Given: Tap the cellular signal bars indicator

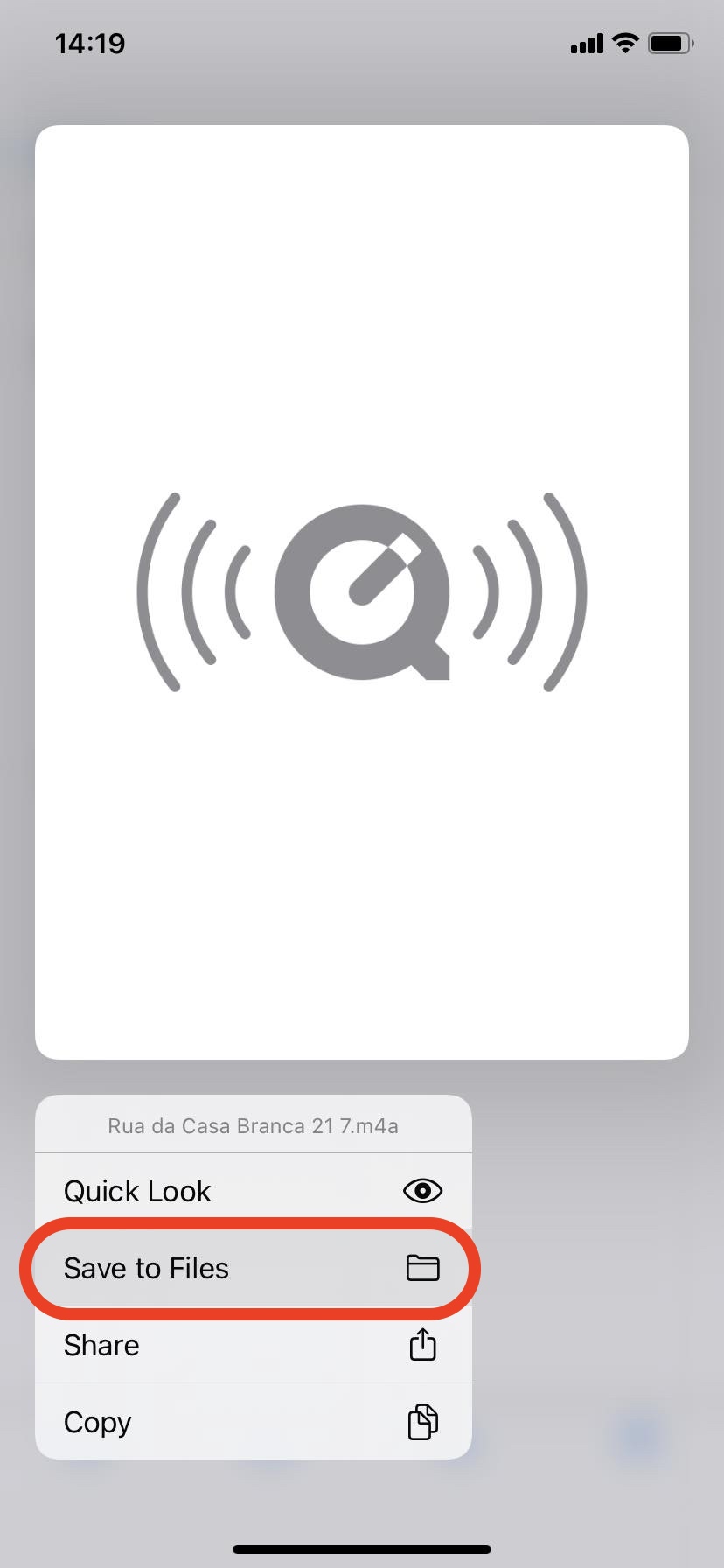Looking at the screenshot, I should point(584,43).
